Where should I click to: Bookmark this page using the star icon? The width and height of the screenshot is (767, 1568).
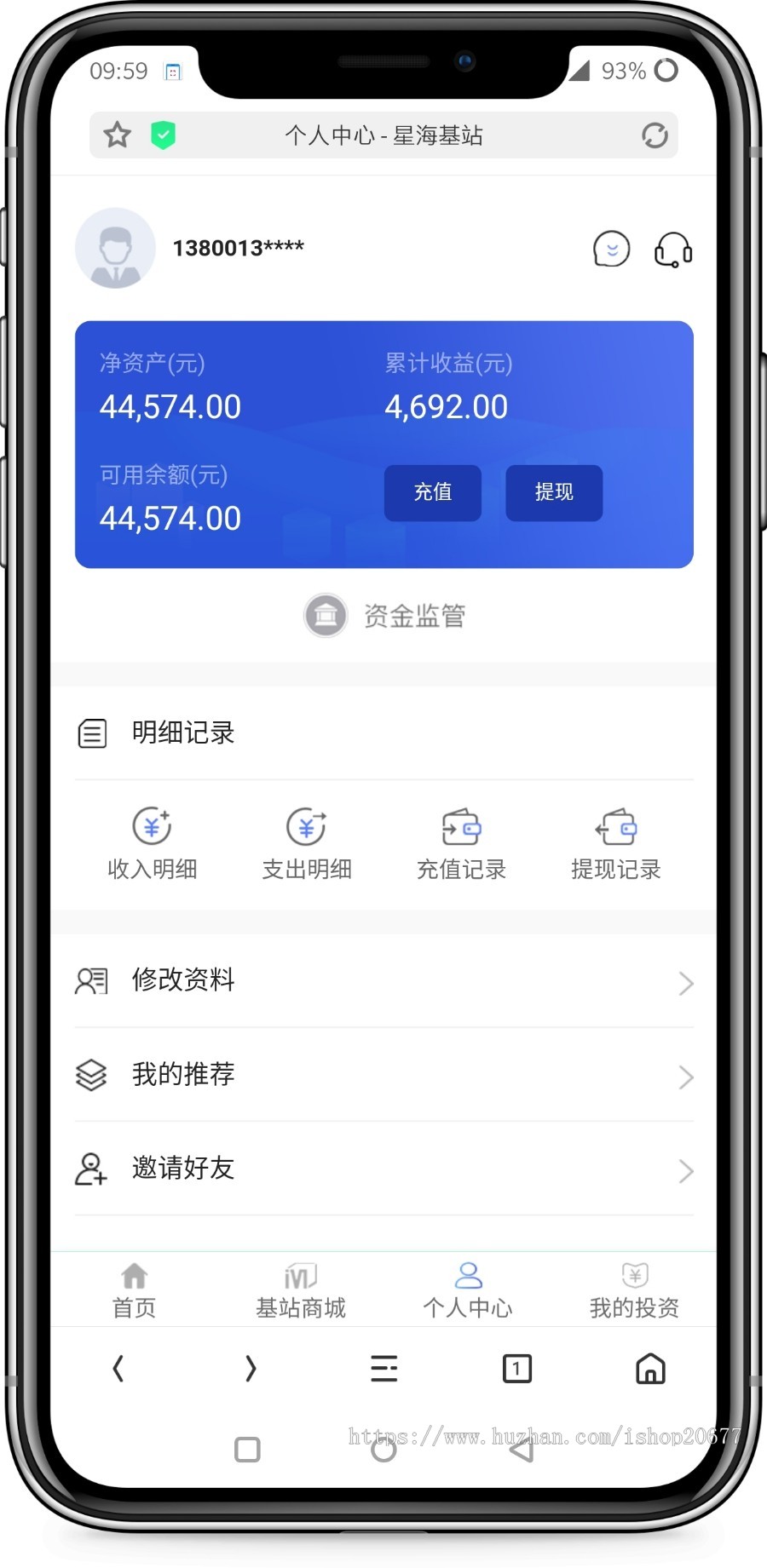tap(117, 135)
